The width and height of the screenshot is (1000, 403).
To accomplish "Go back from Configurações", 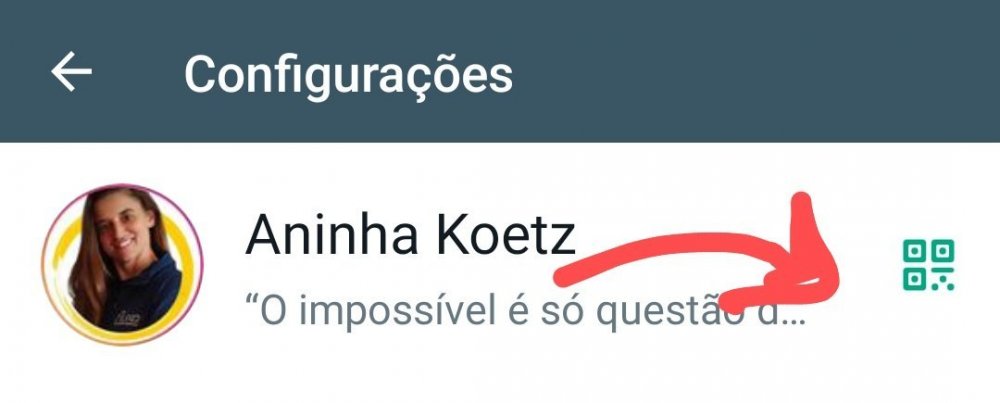I will pyautogui.click(x=71, y=73).
